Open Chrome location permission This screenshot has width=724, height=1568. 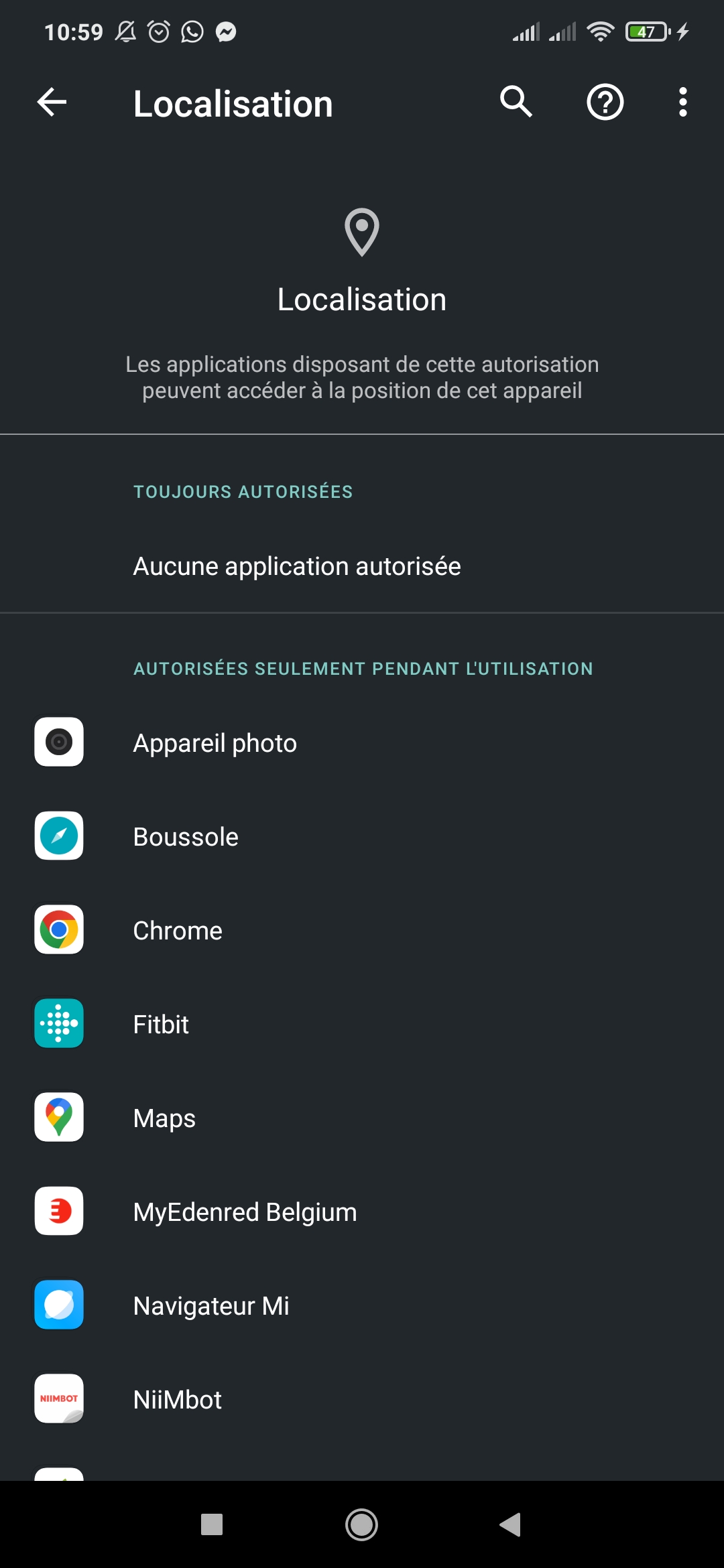178,930
